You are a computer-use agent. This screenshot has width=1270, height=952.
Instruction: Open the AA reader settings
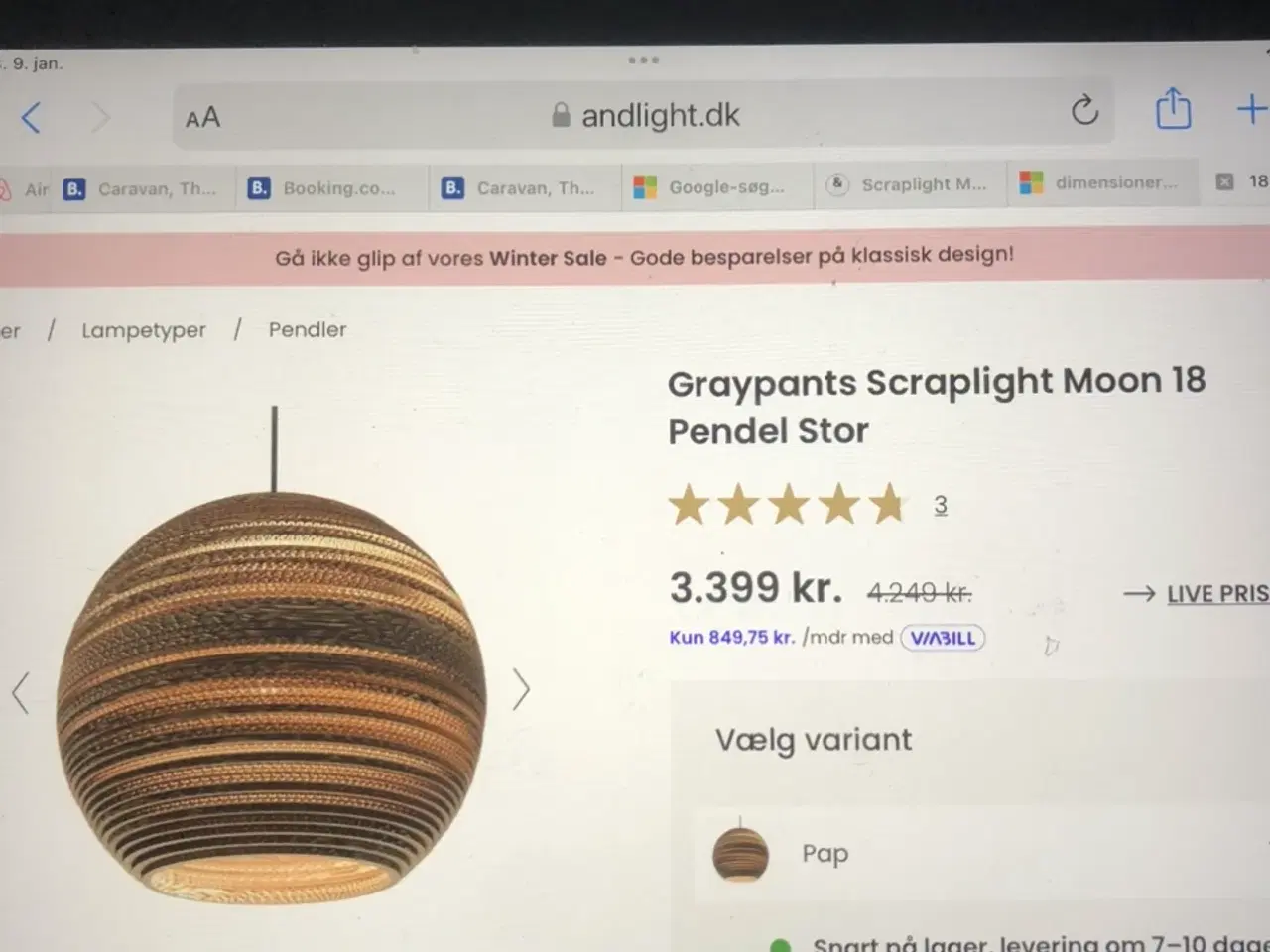click(202, 118)
